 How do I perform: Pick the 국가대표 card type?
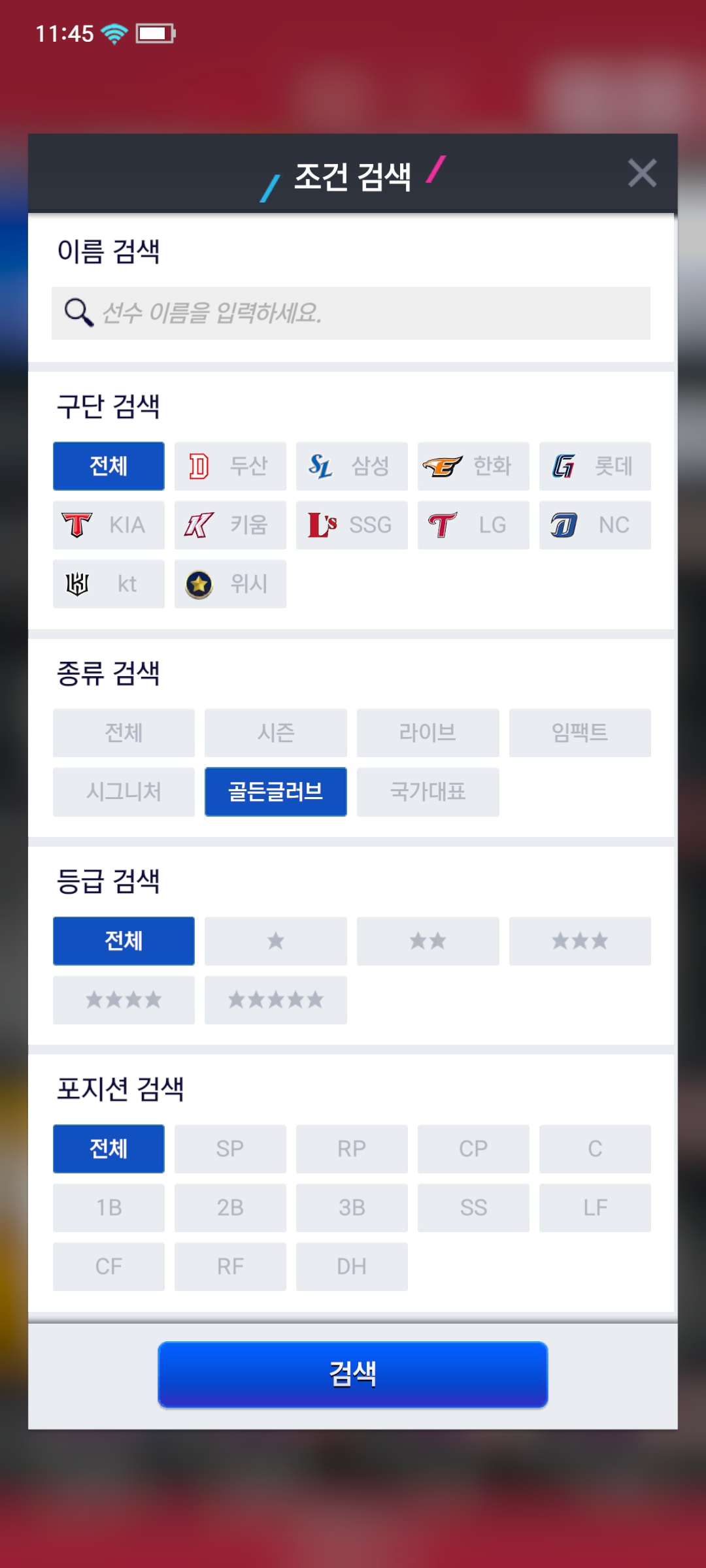[428, 792]
